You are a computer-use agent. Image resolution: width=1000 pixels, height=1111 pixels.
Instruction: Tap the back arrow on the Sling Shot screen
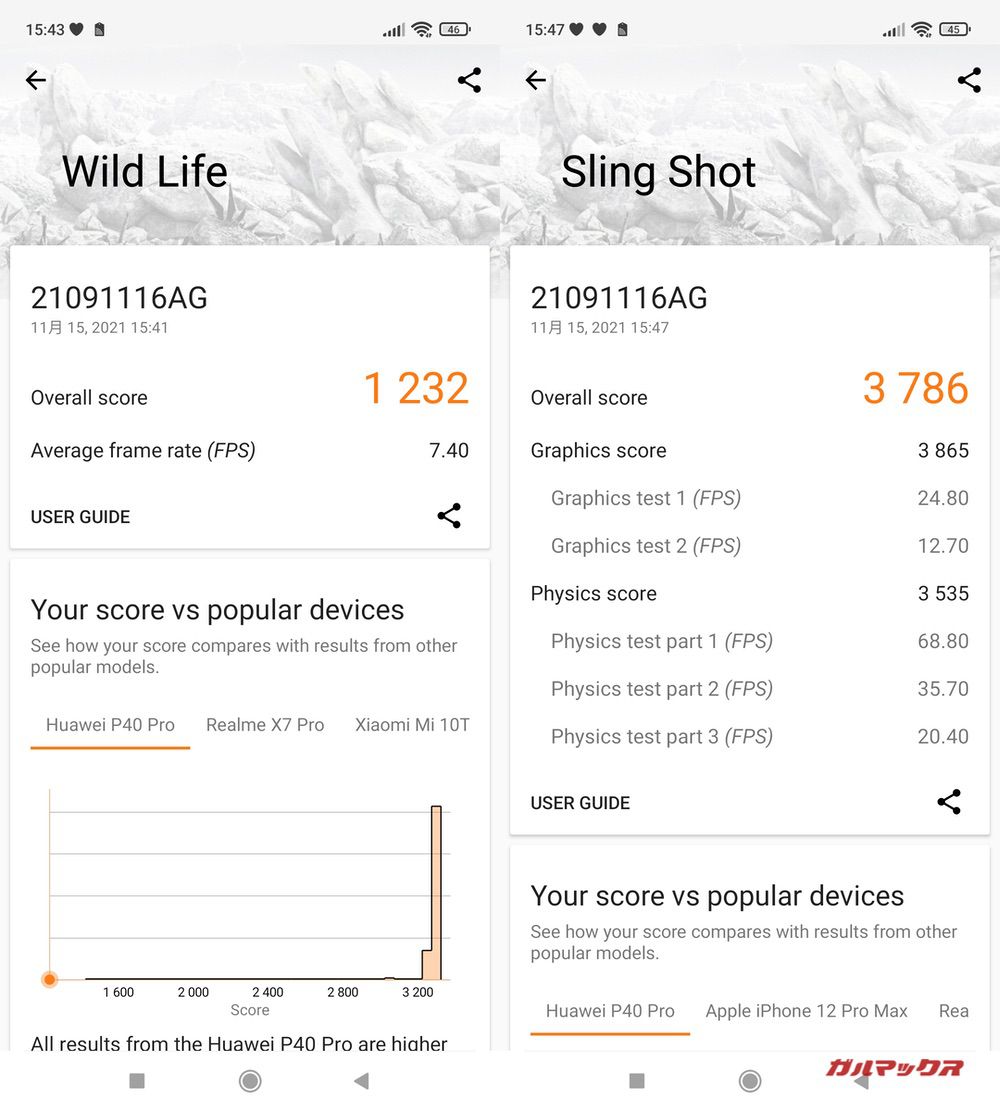pyautogui.click(x=535, y=80)
